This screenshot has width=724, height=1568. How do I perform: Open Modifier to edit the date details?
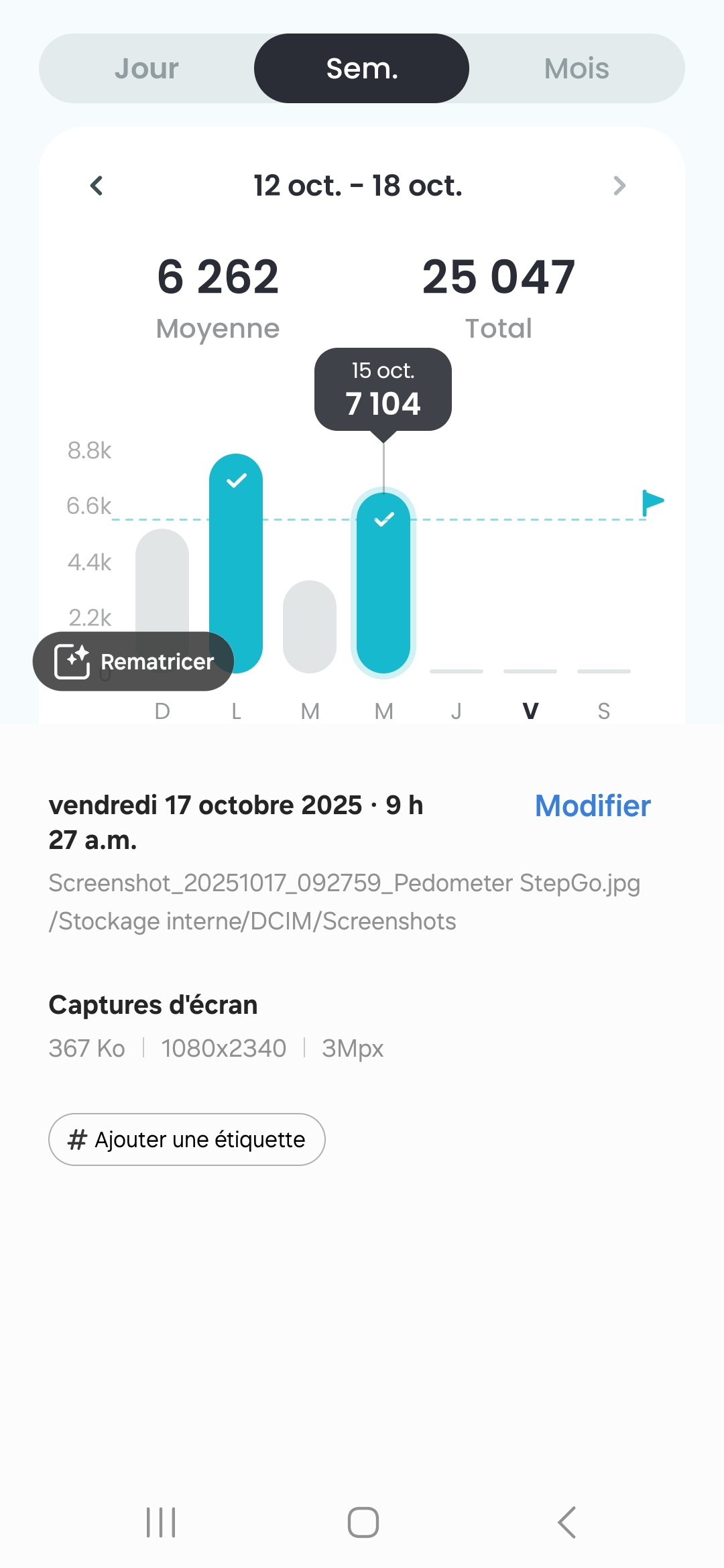pos(593,805)
